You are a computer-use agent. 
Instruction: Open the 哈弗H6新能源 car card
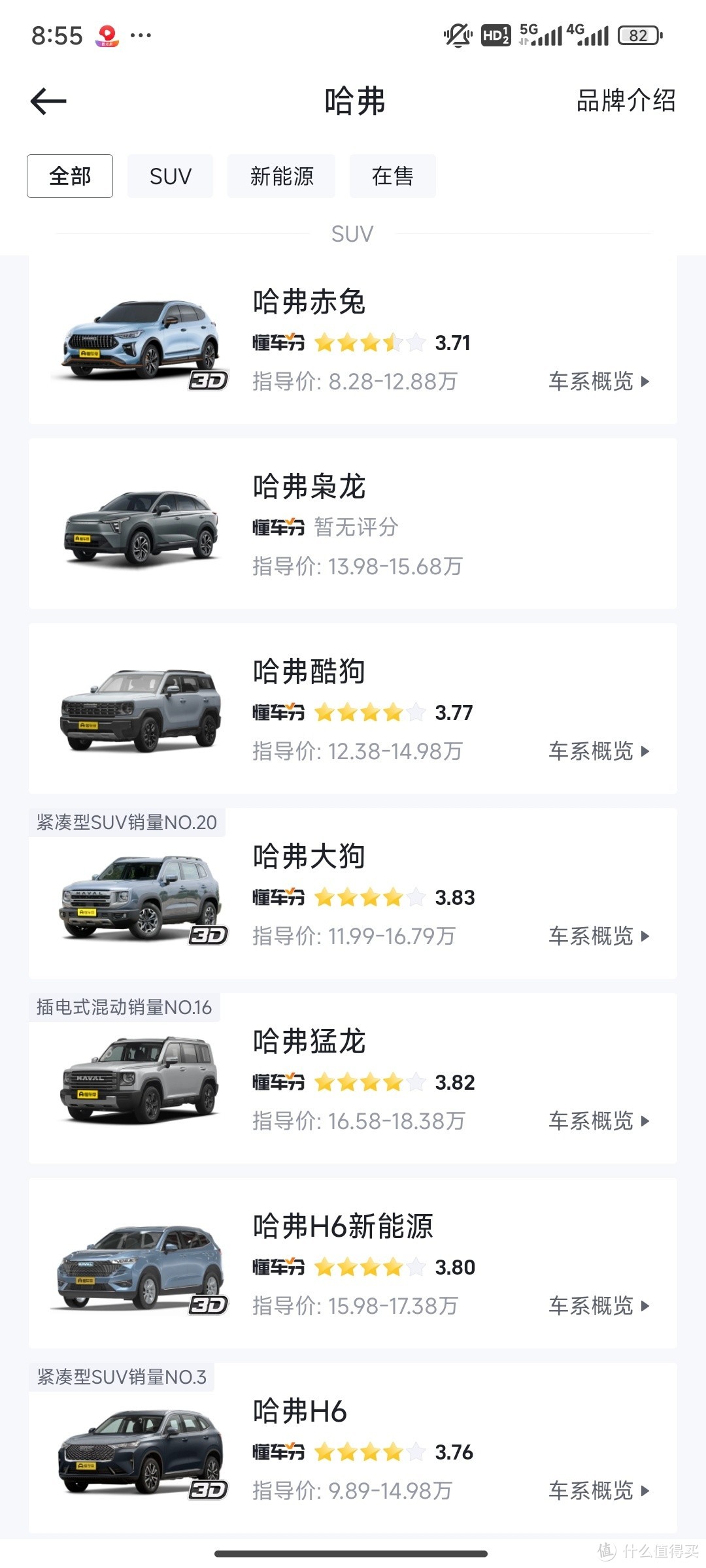pos(353,1264)
